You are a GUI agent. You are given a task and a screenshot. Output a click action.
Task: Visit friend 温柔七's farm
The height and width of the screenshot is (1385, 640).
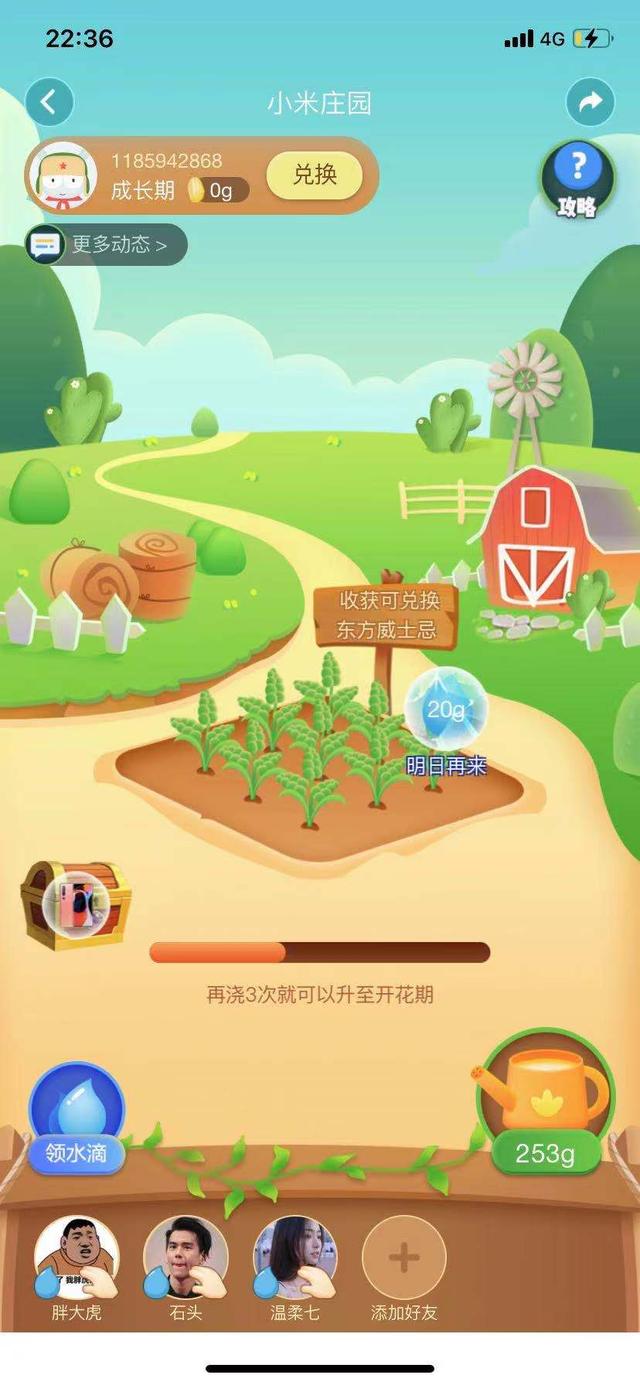(x=295, y=1258)
